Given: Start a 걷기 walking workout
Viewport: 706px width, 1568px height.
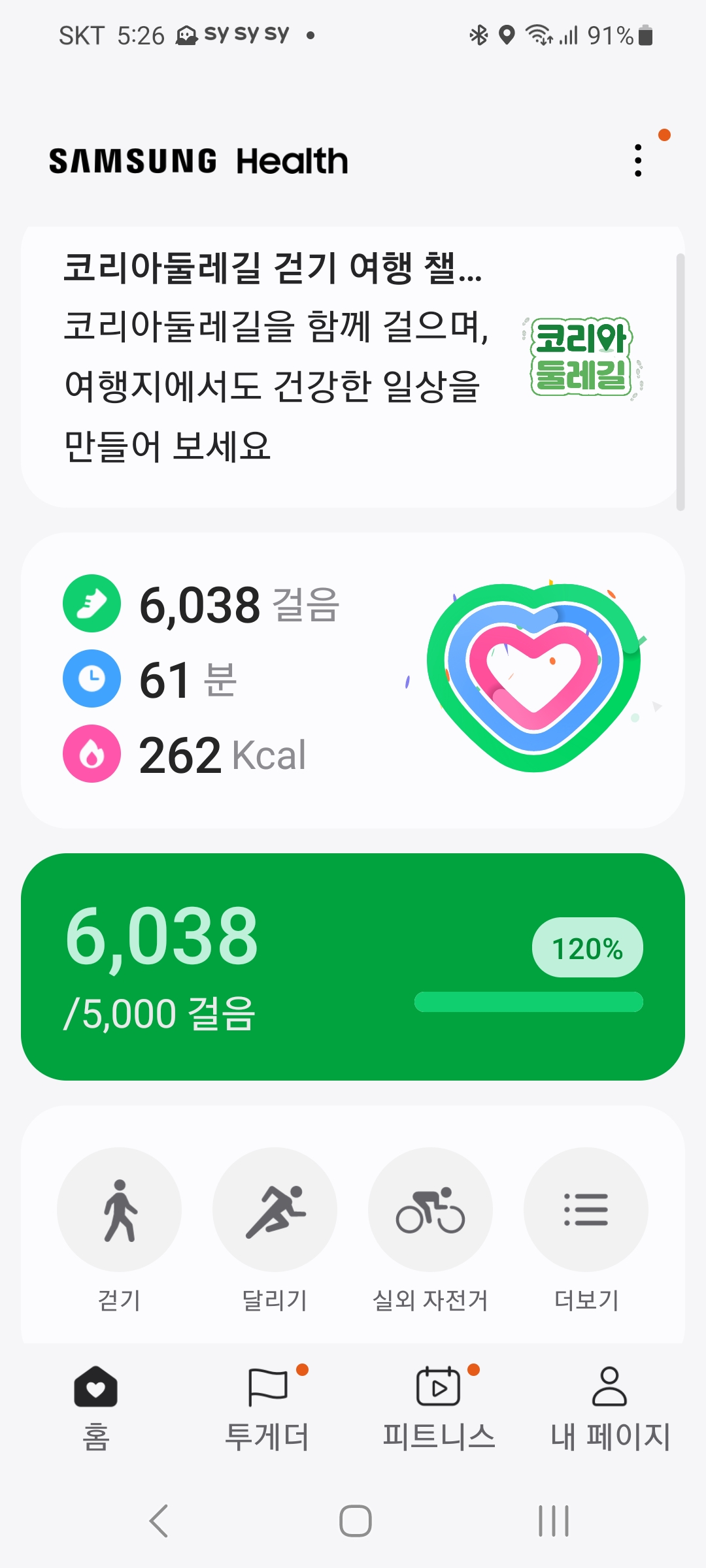Looking at the screenshot, I should 119,1209.
